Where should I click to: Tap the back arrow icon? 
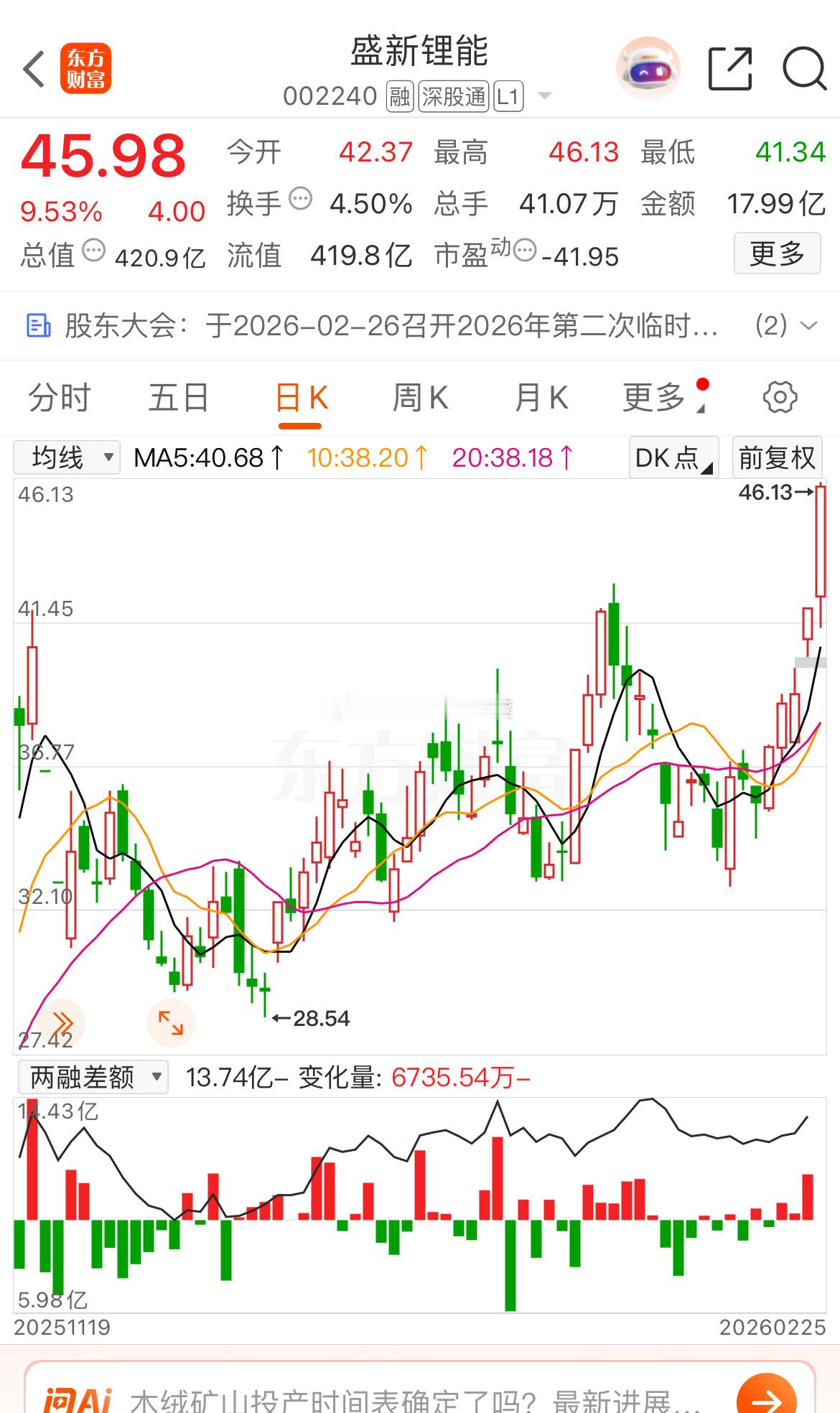(34, 67)
